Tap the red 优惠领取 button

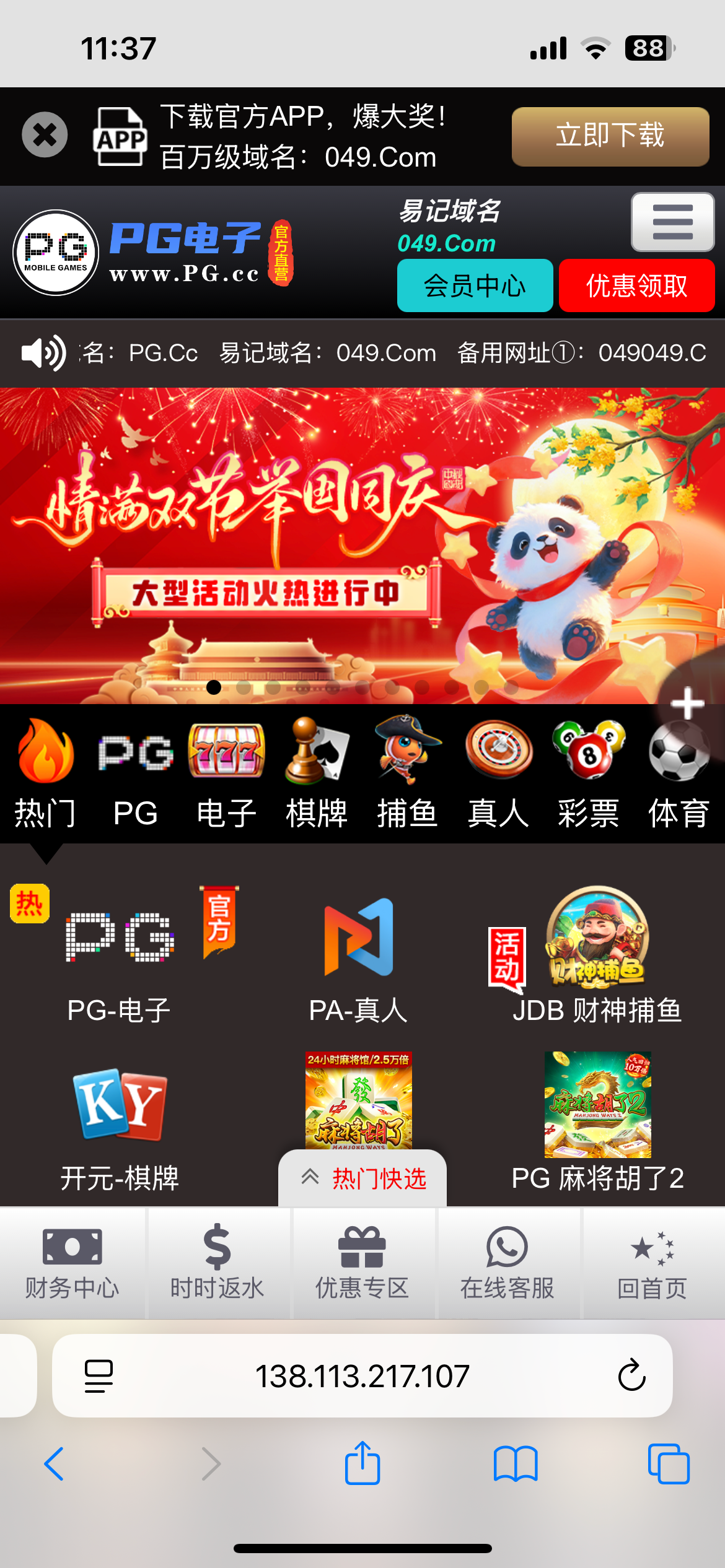tap(636, 285)
